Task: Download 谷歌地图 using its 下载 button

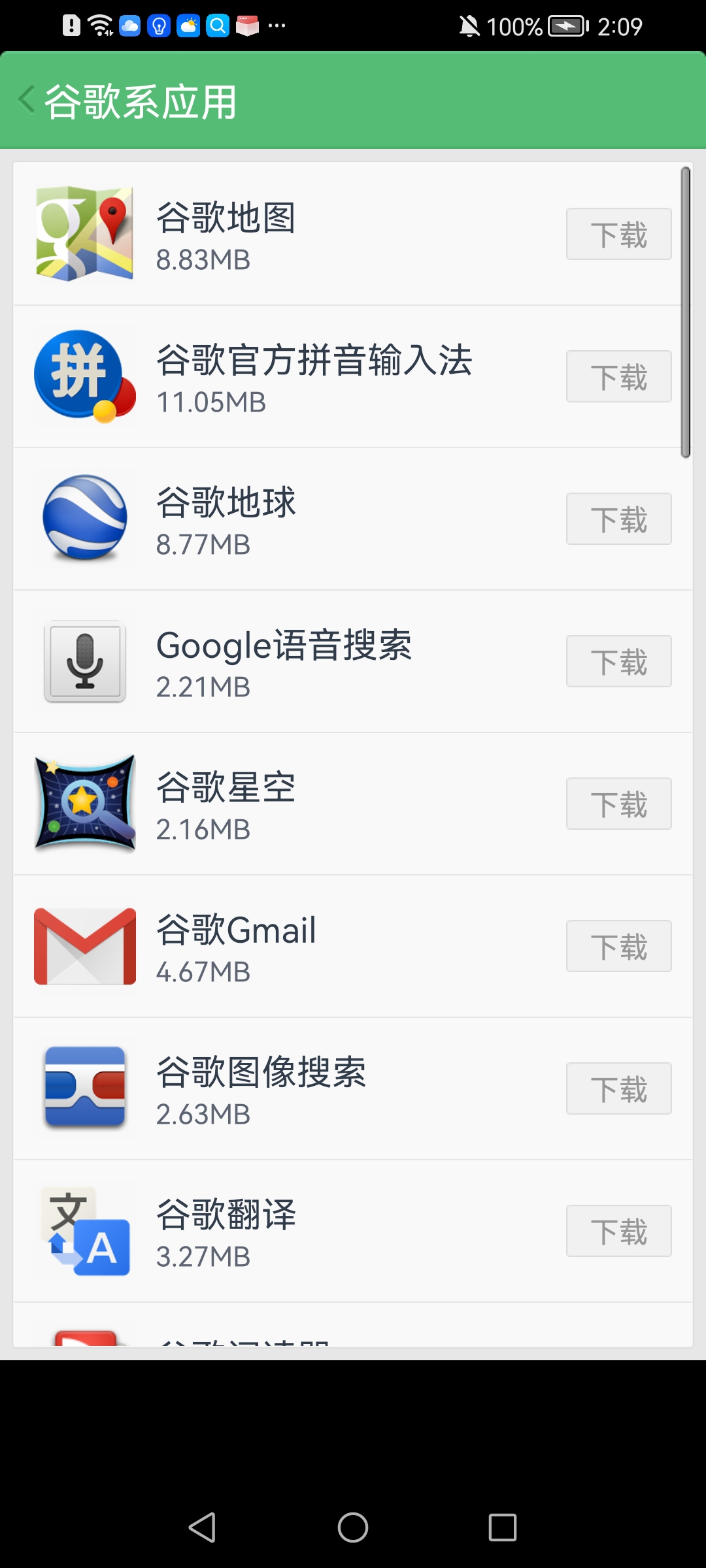Action: pyautogui.click(x=618, y=233)
